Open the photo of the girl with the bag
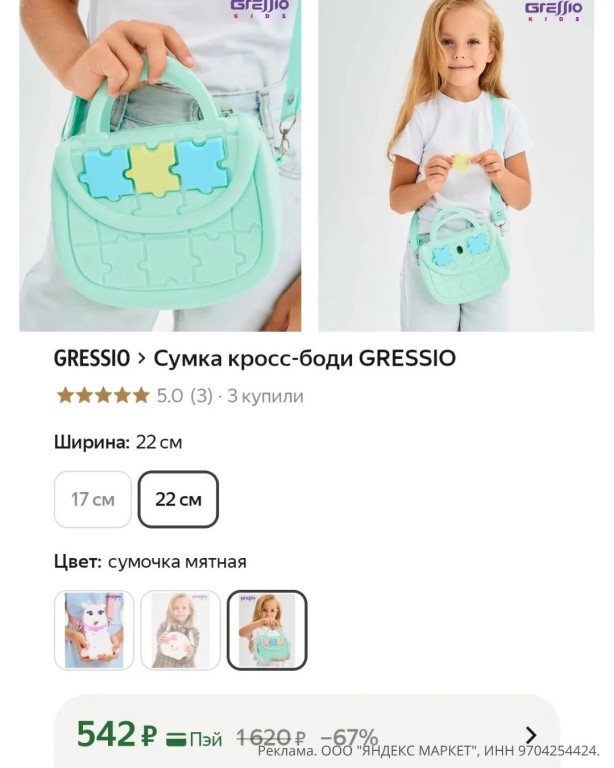The height and width of the screenshot is (768, 614). click(x=456, y=165)
